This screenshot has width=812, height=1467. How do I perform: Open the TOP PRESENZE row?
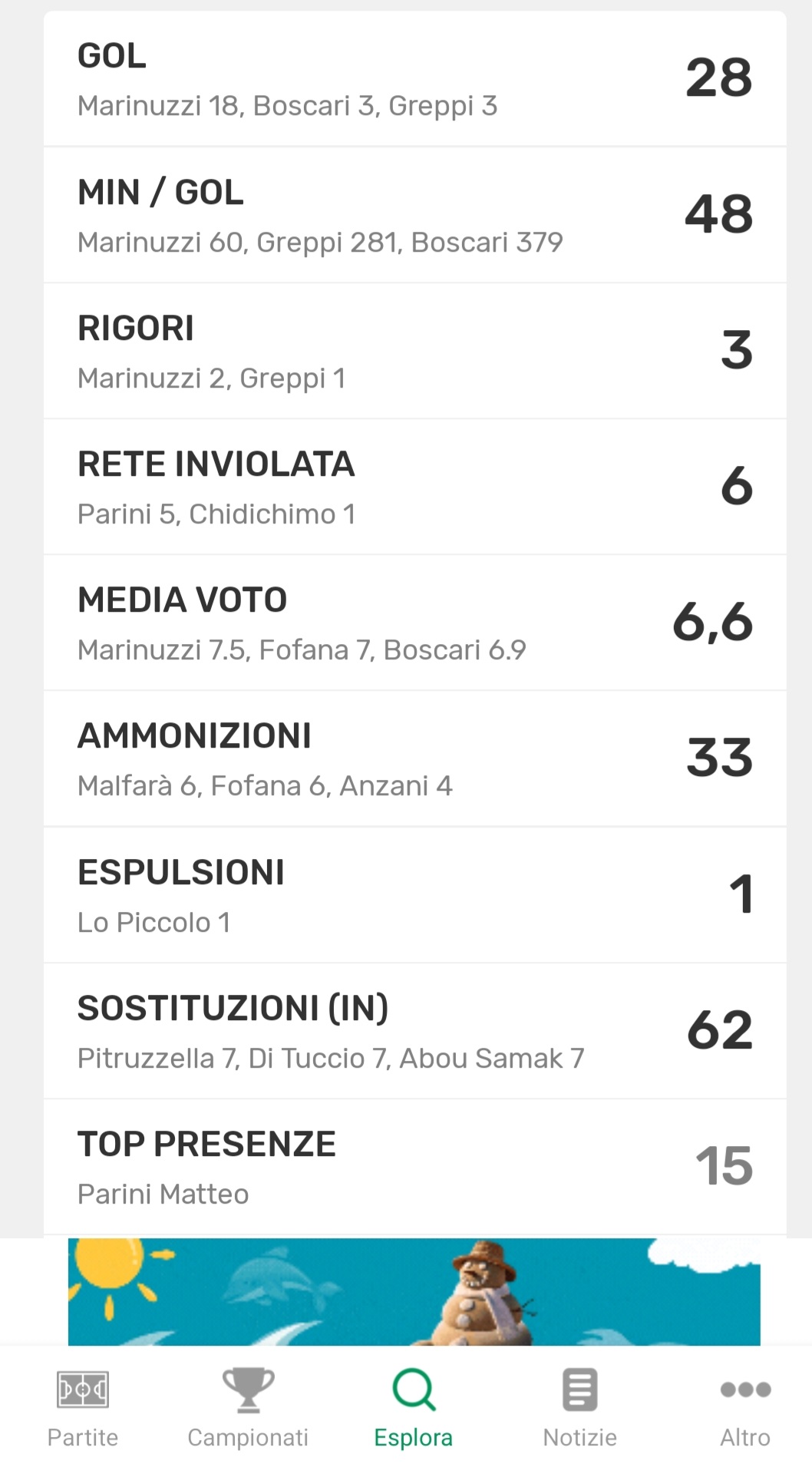(414, 1166)
